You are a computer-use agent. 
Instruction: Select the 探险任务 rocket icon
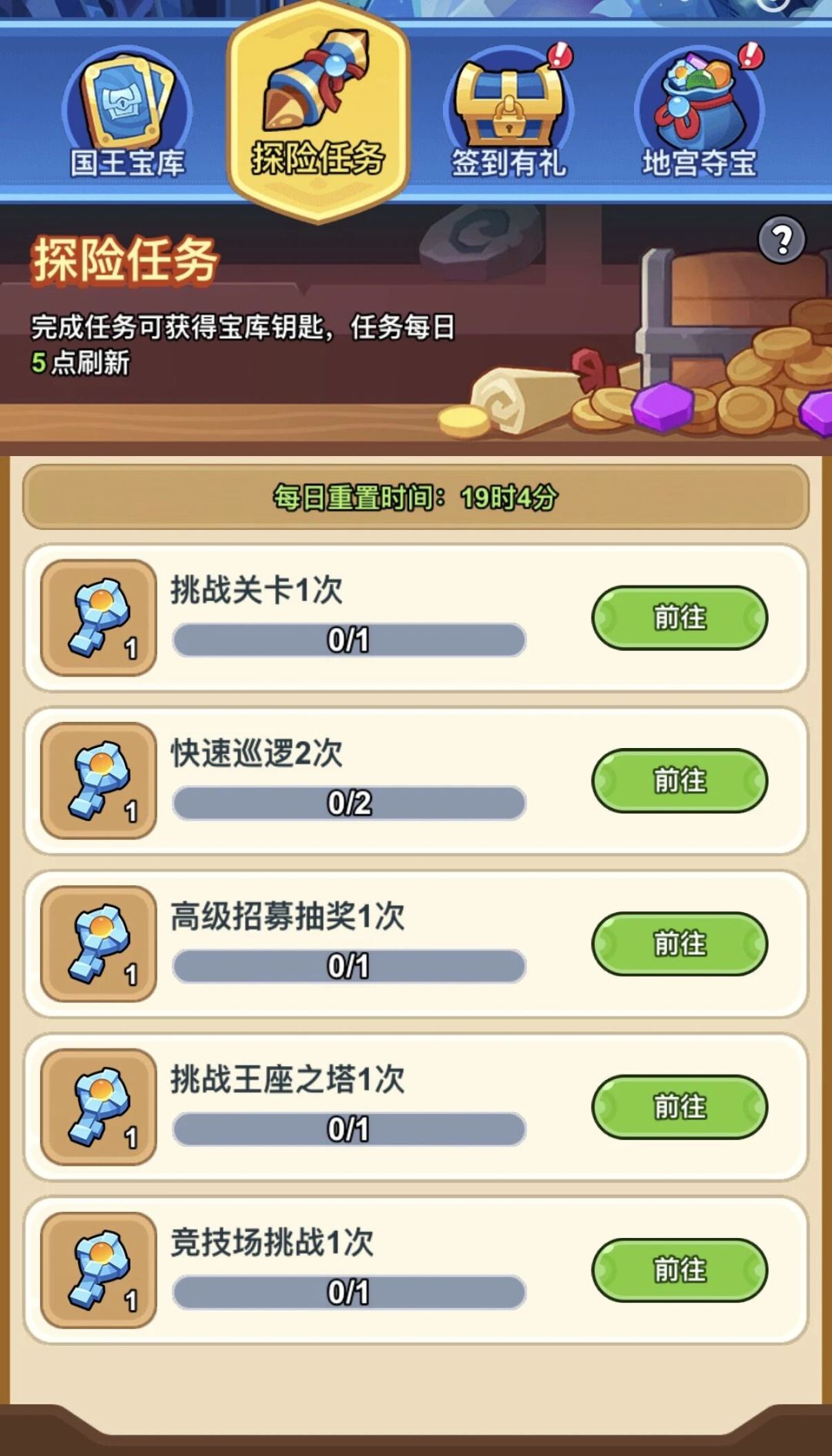(x=316, y=92)
